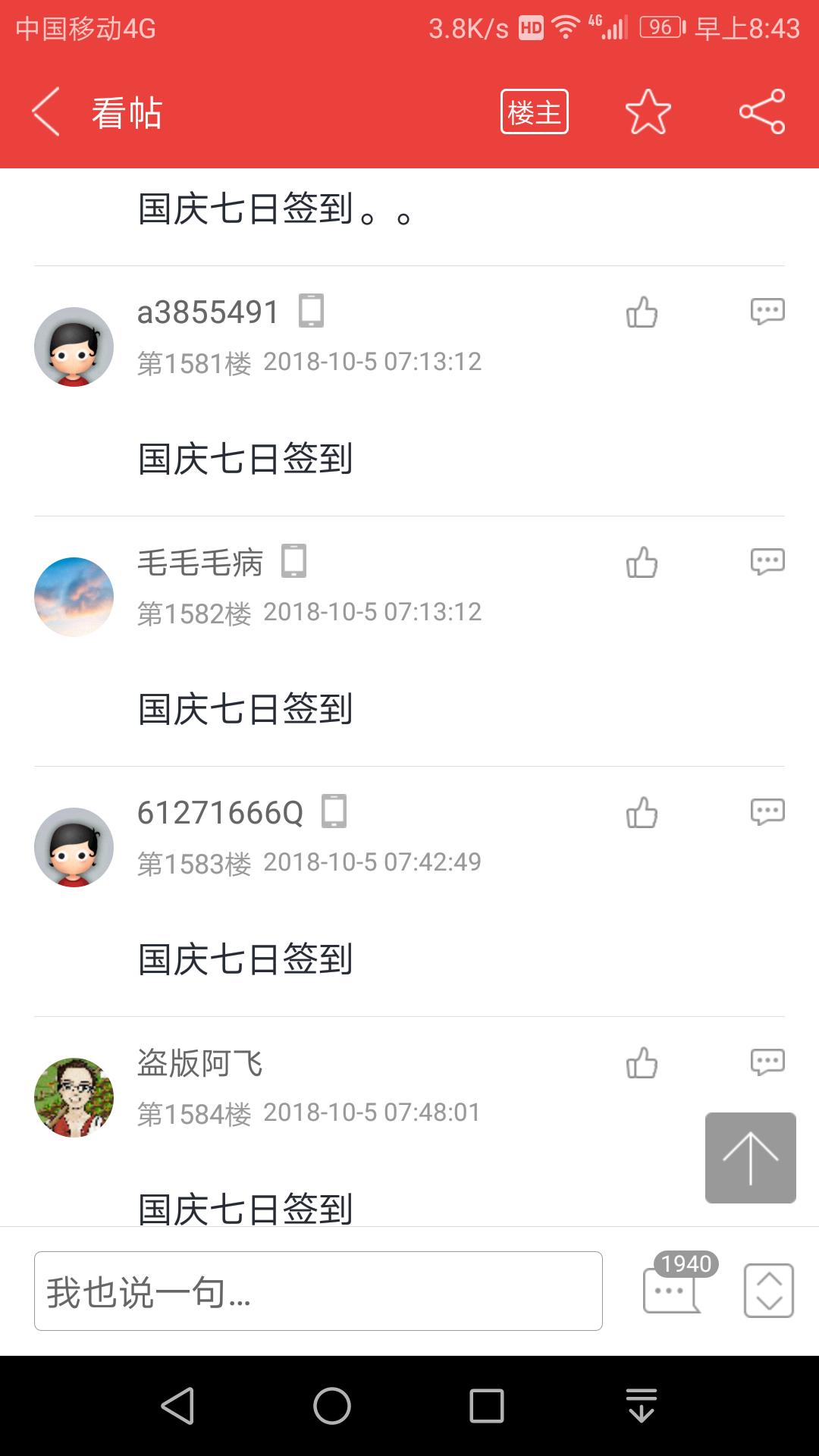The width and height of the screenshot is (819, 1456).
Task: Reply to 毛毛毛病's post
Action: click(767, 562)
